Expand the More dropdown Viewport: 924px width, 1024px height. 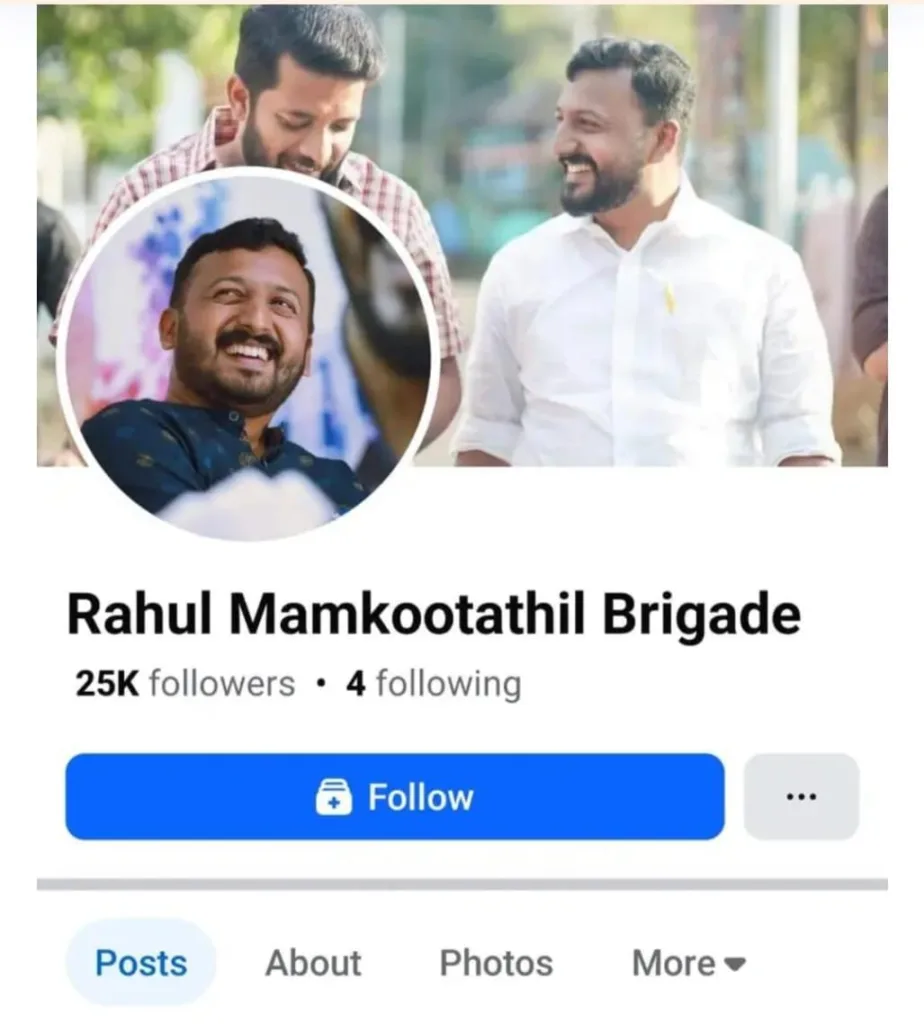(689, 963)
